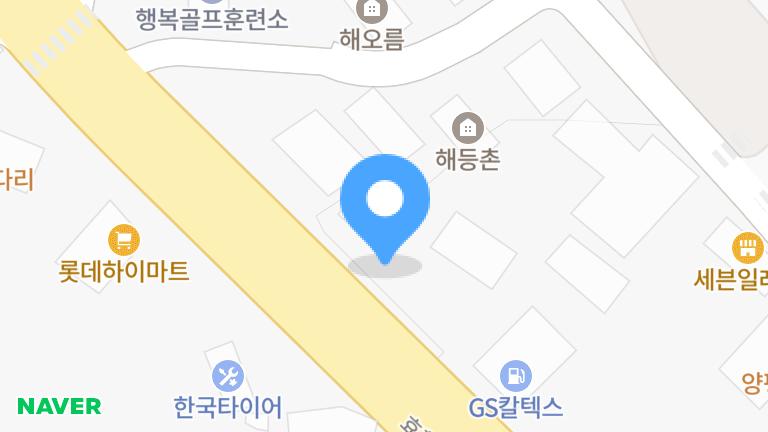Open the GS칼텍스 gas station marker
The height and width of the screenshot is (432, 768).
(x=516, y=377)
